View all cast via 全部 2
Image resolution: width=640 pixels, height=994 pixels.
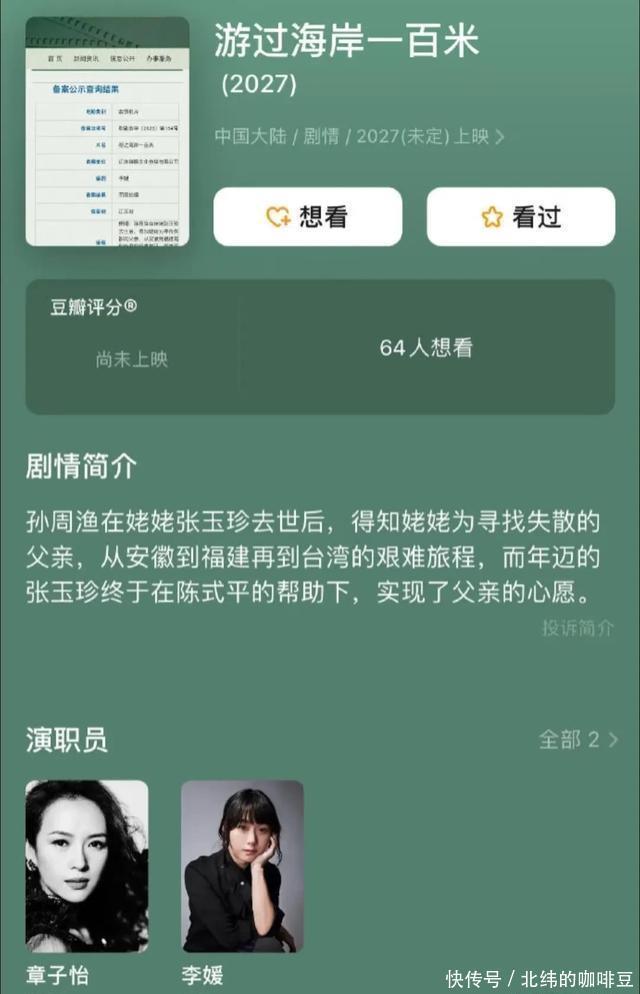[577, 739]
